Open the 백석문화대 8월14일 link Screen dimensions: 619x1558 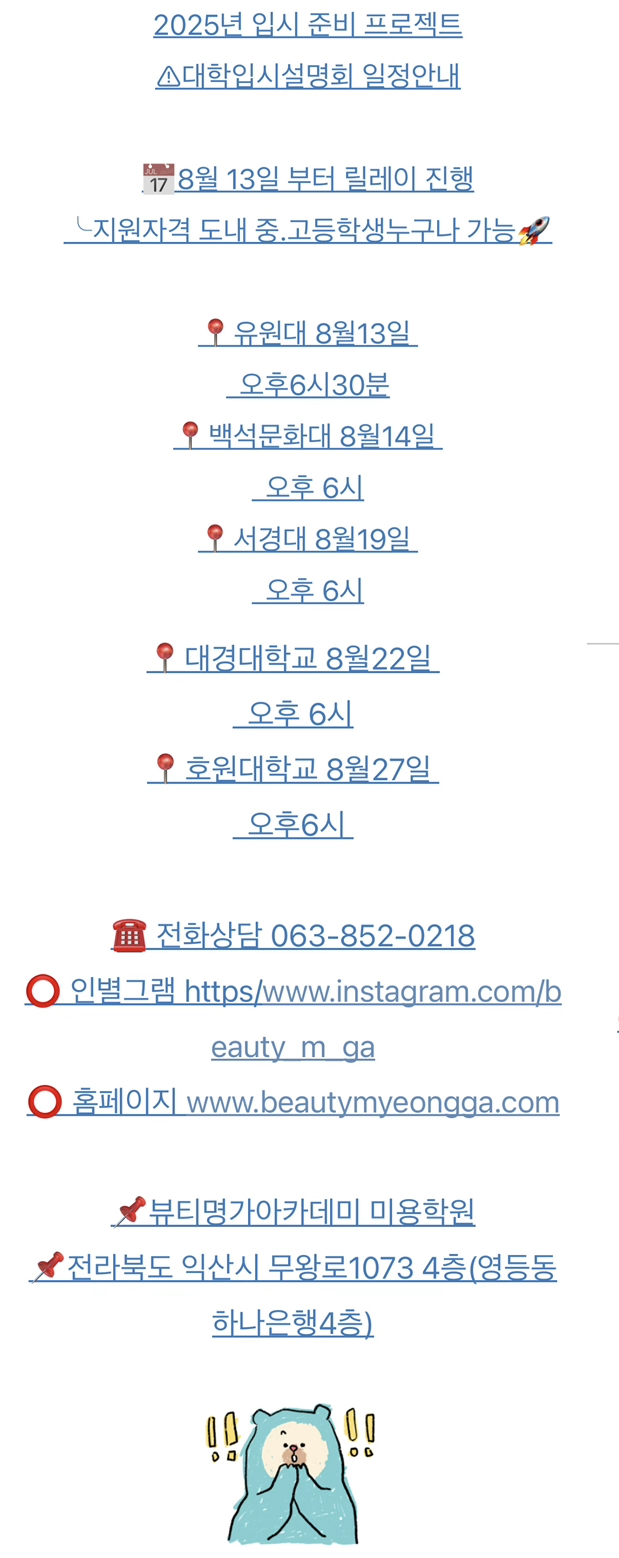pyautogui.click(x=308, y=436)
